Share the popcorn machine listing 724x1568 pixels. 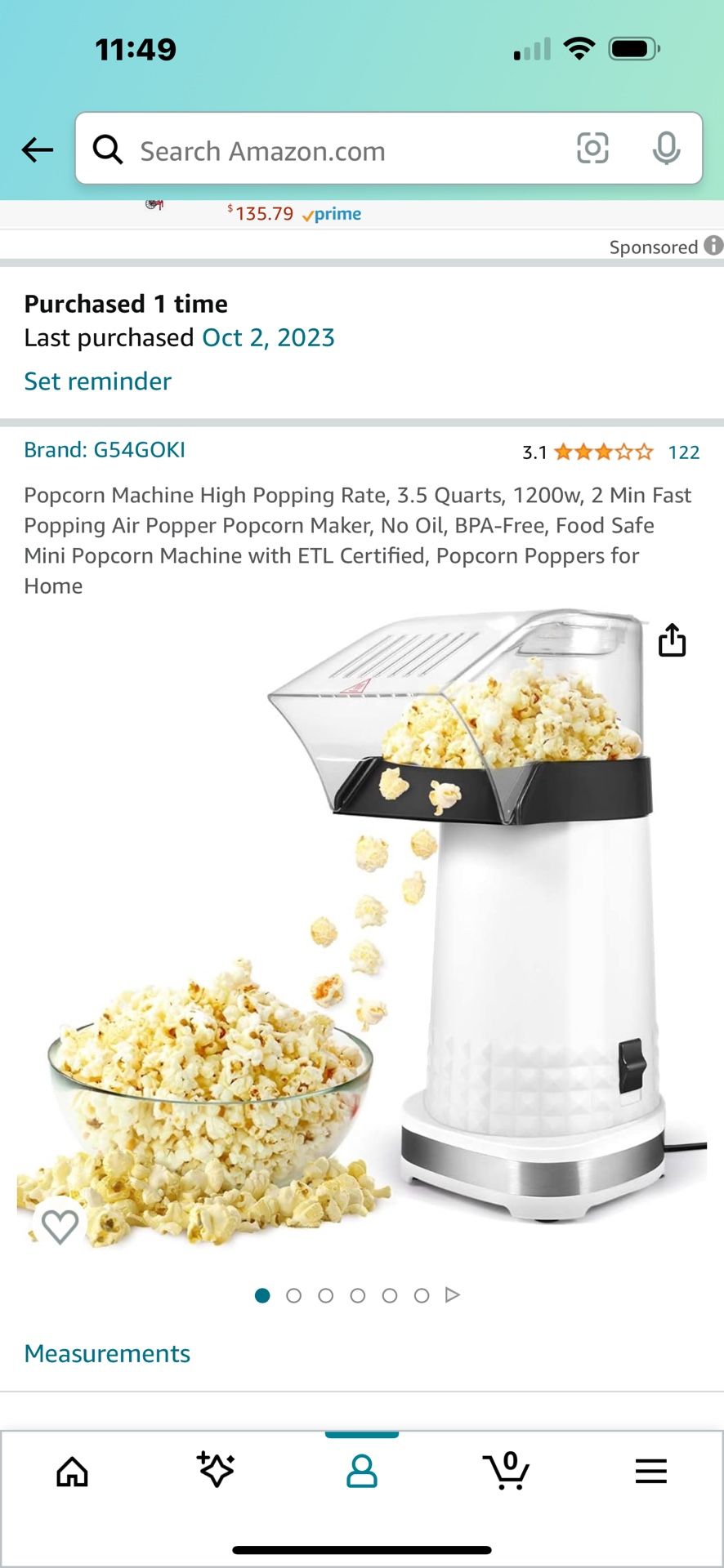[x=672, y=641]
